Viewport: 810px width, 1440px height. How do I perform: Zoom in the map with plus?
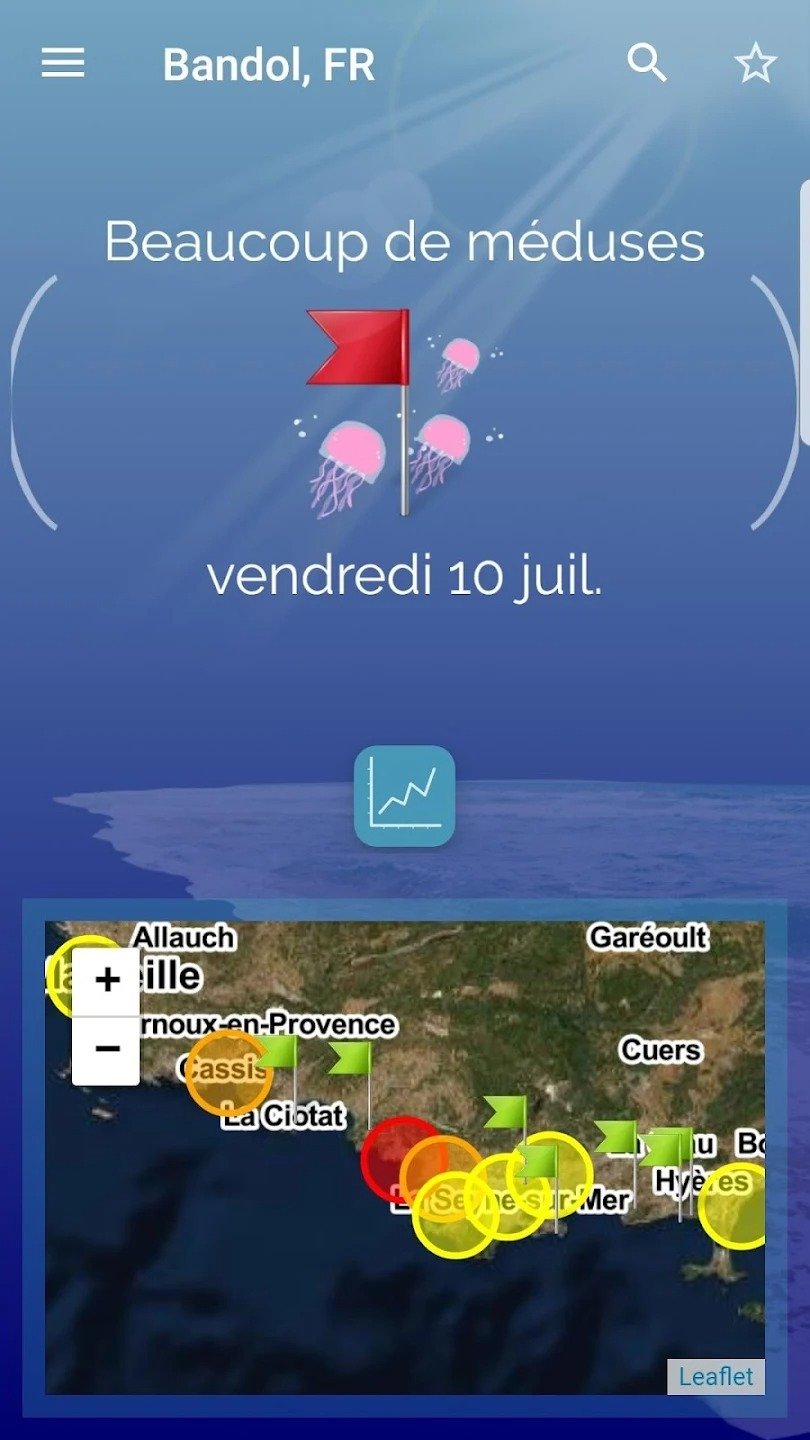[x=106, y=981]
